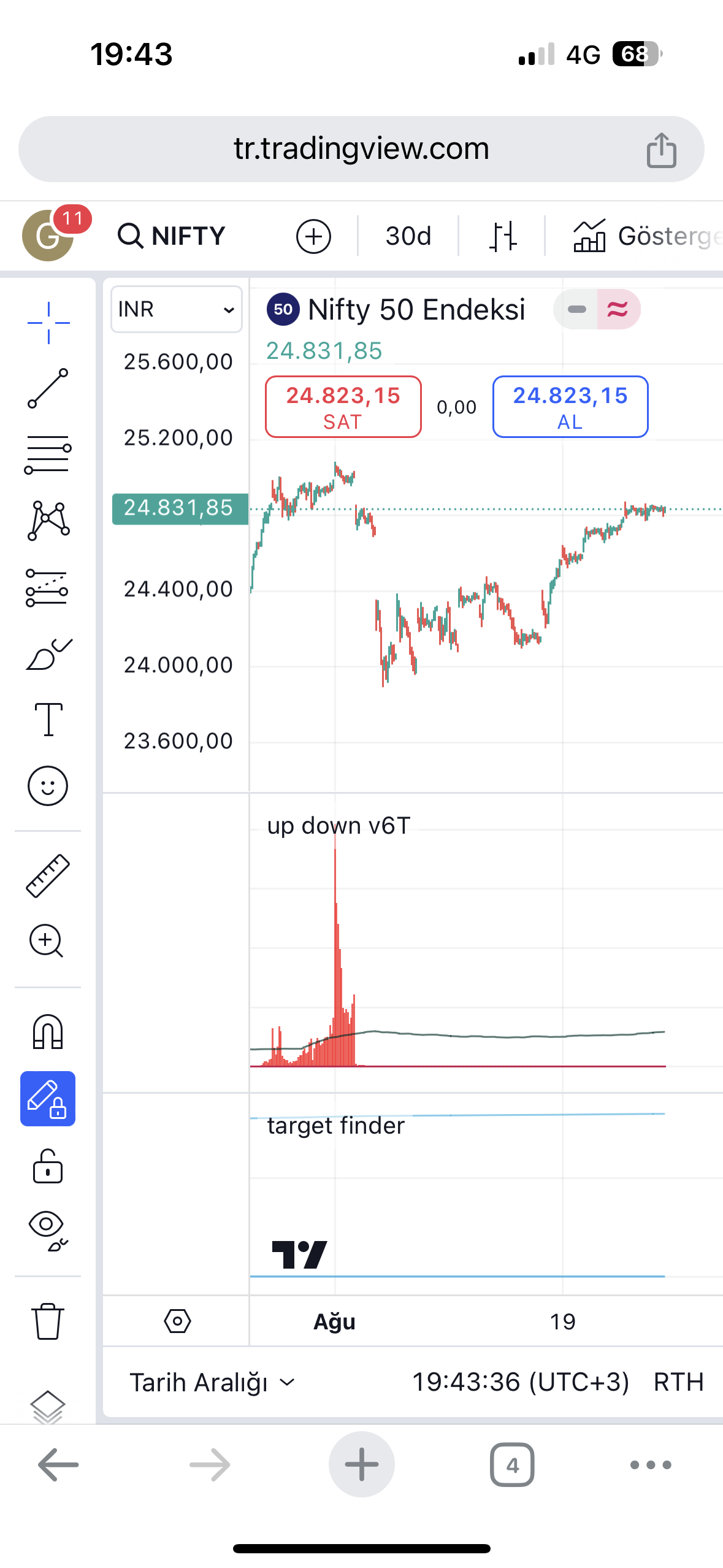Tap the blue AL buy button

[x=570, y=407]
